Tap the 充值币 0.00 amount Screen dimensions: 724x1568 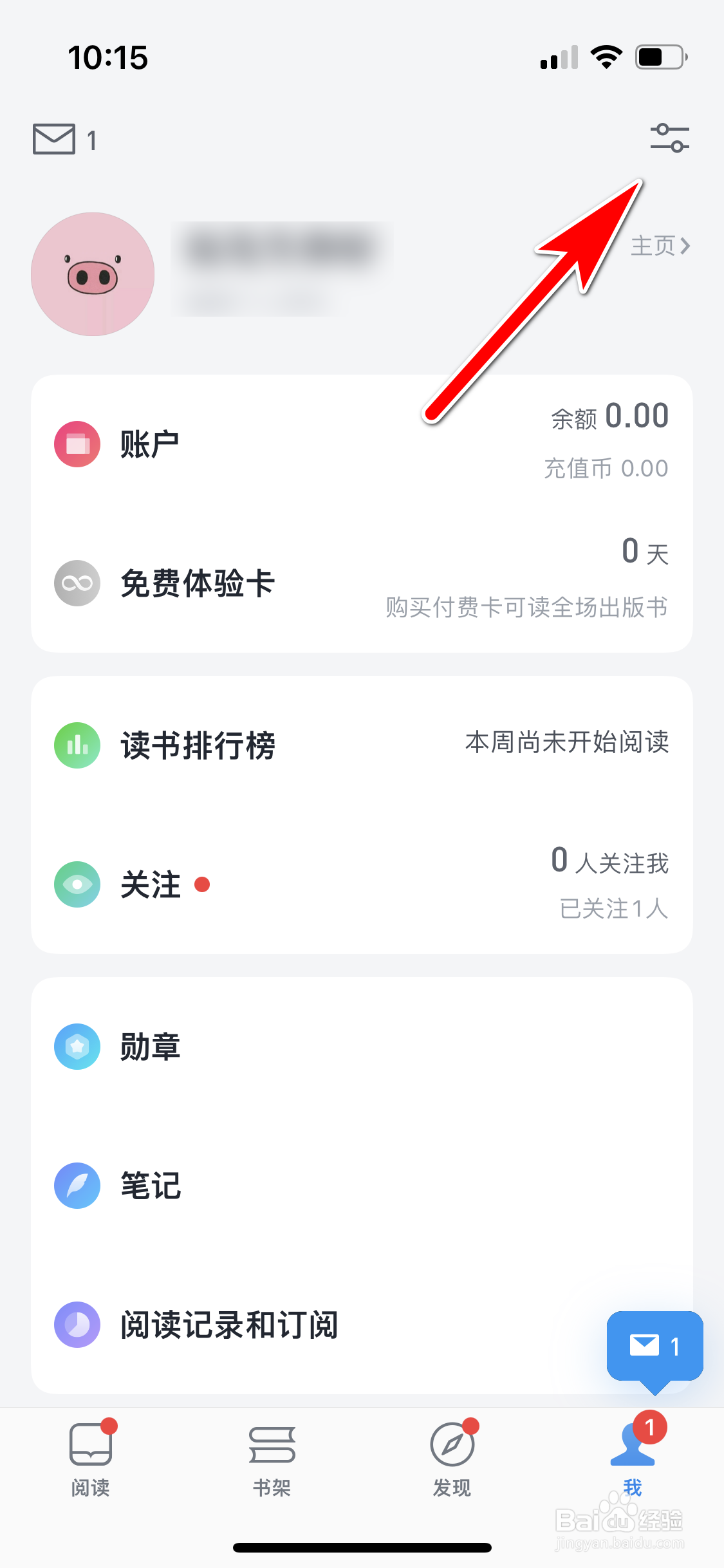coord(604,469)
